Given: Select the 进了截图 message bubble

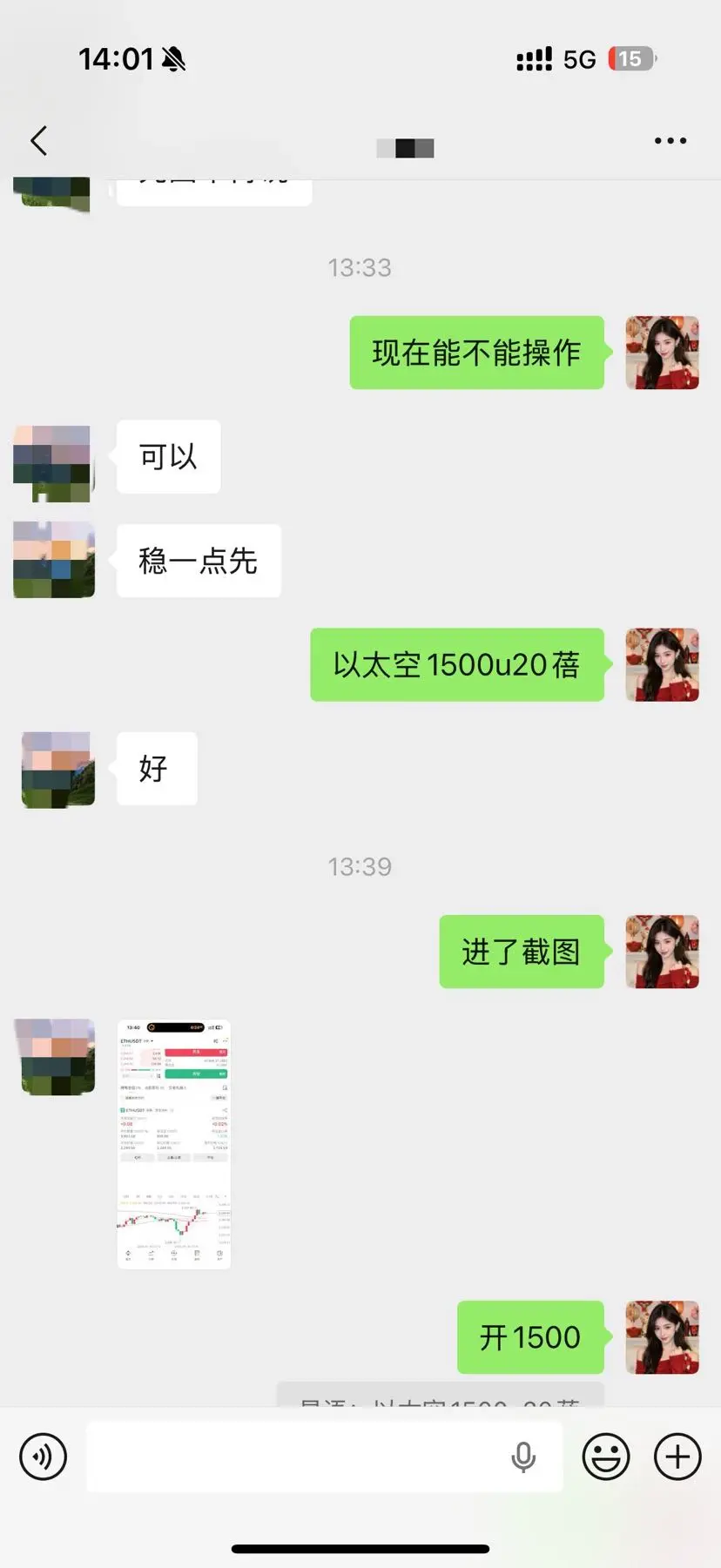Looking at the screenshot, I should coord(521,952).
